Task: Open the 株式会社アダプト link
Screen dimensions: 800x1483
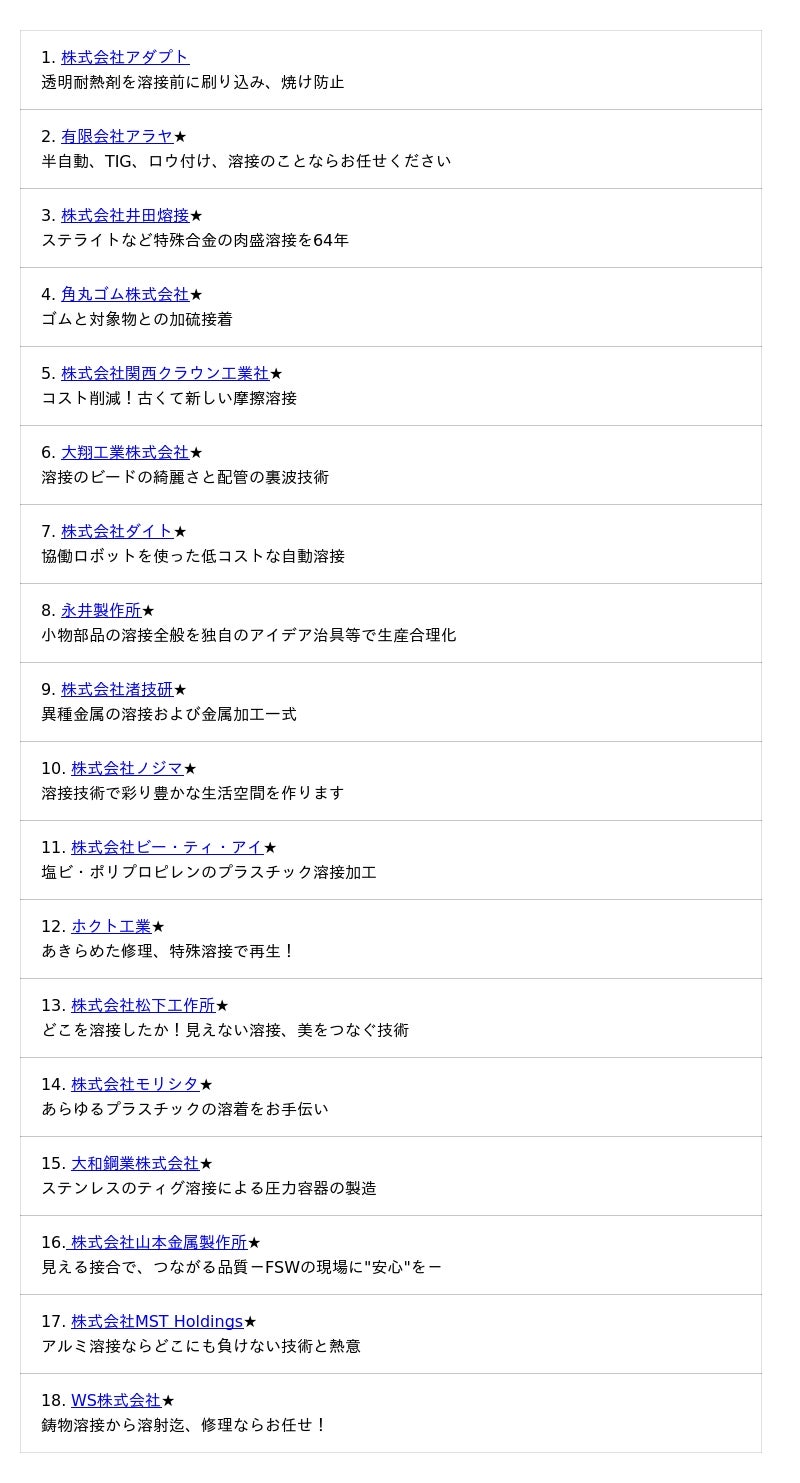Action: click(x=125, y=57)
